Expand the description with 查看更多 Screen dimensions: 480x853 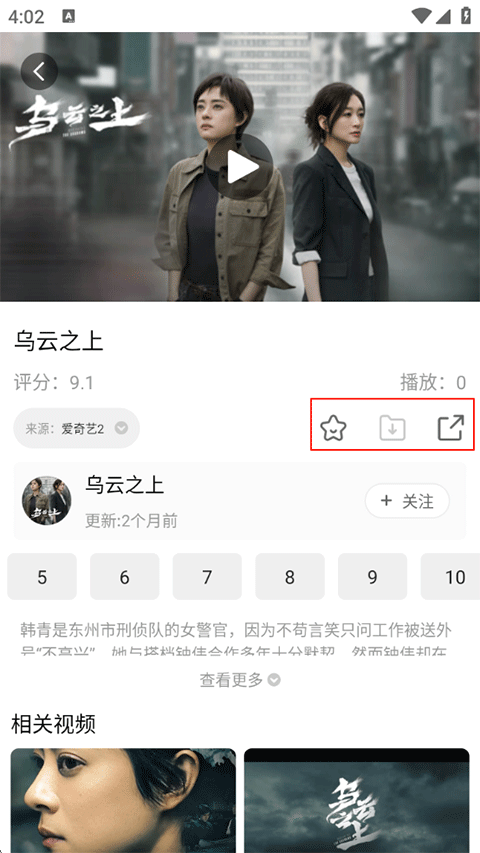(x=240, y=679)
